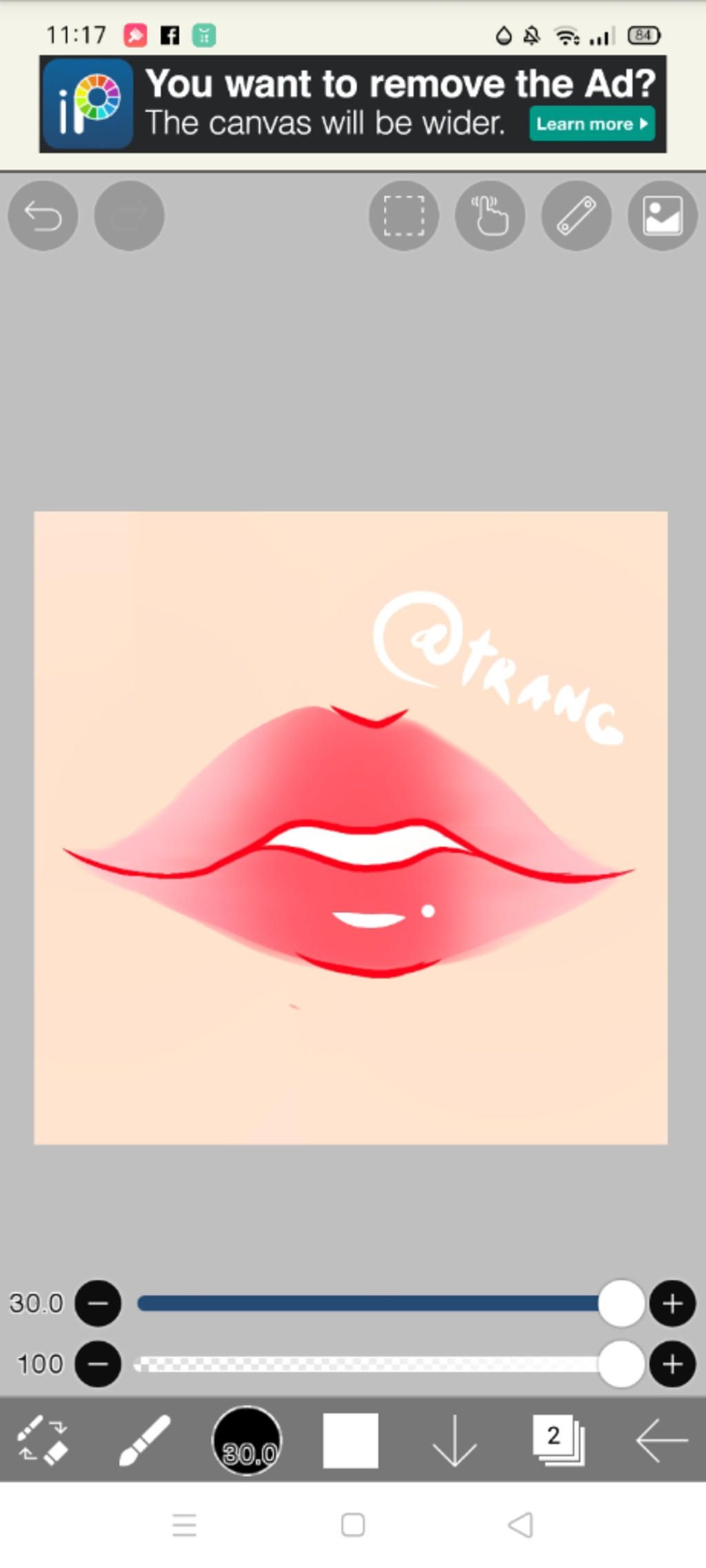Viewport: 706px width, 1568px height.
Task: Decrease brush thickness with minus button
Action: 98,1303
